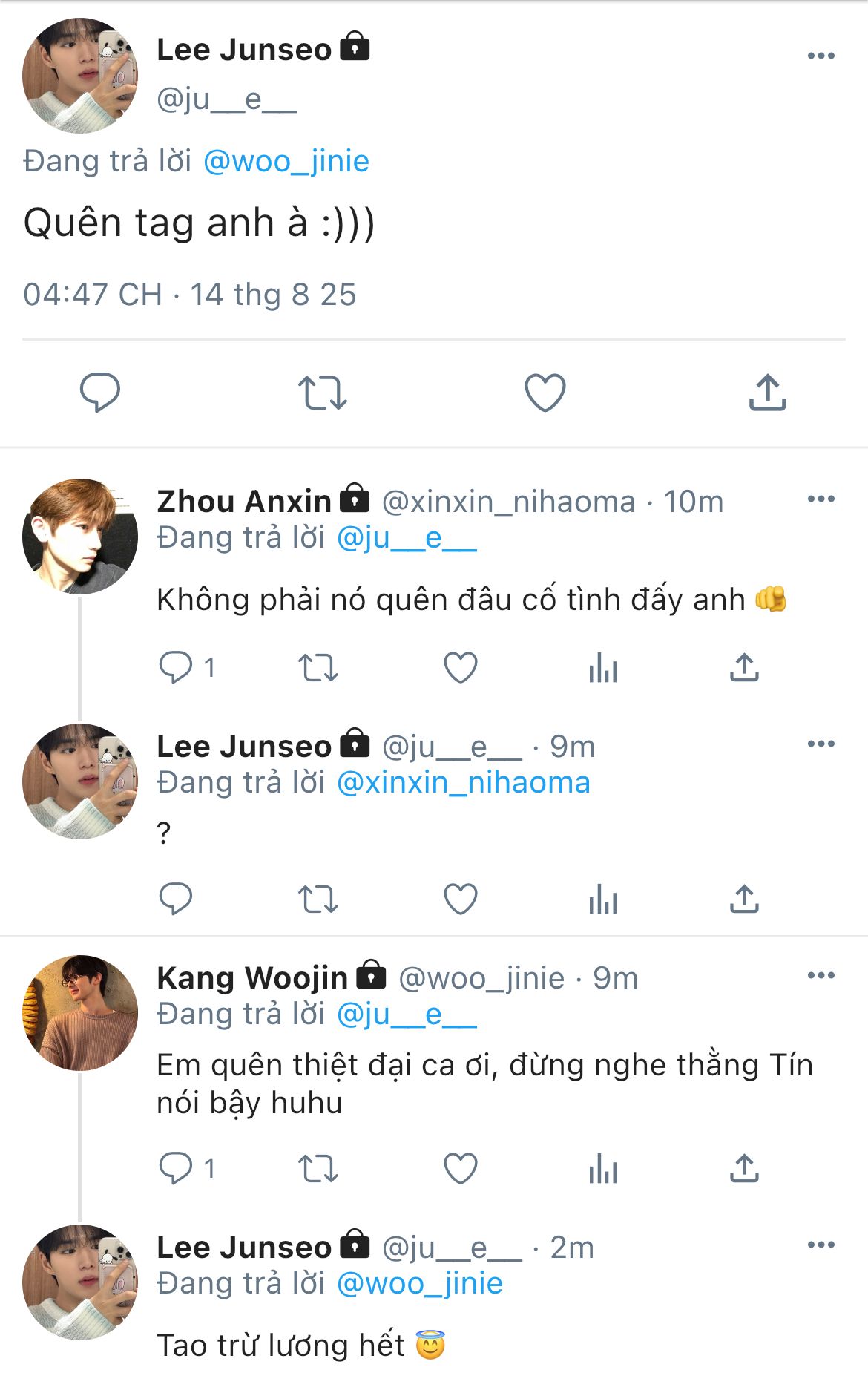Share Kang Woojin's reply

[x=744, y=1168]
